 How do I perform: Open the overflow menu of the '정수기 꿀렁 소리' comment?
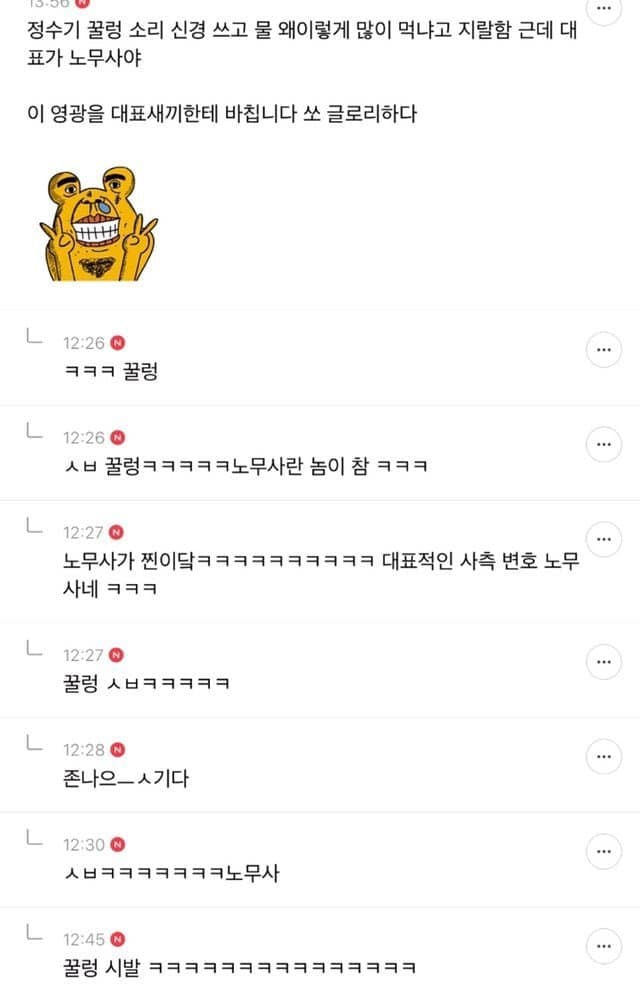[x=603, y=8]
